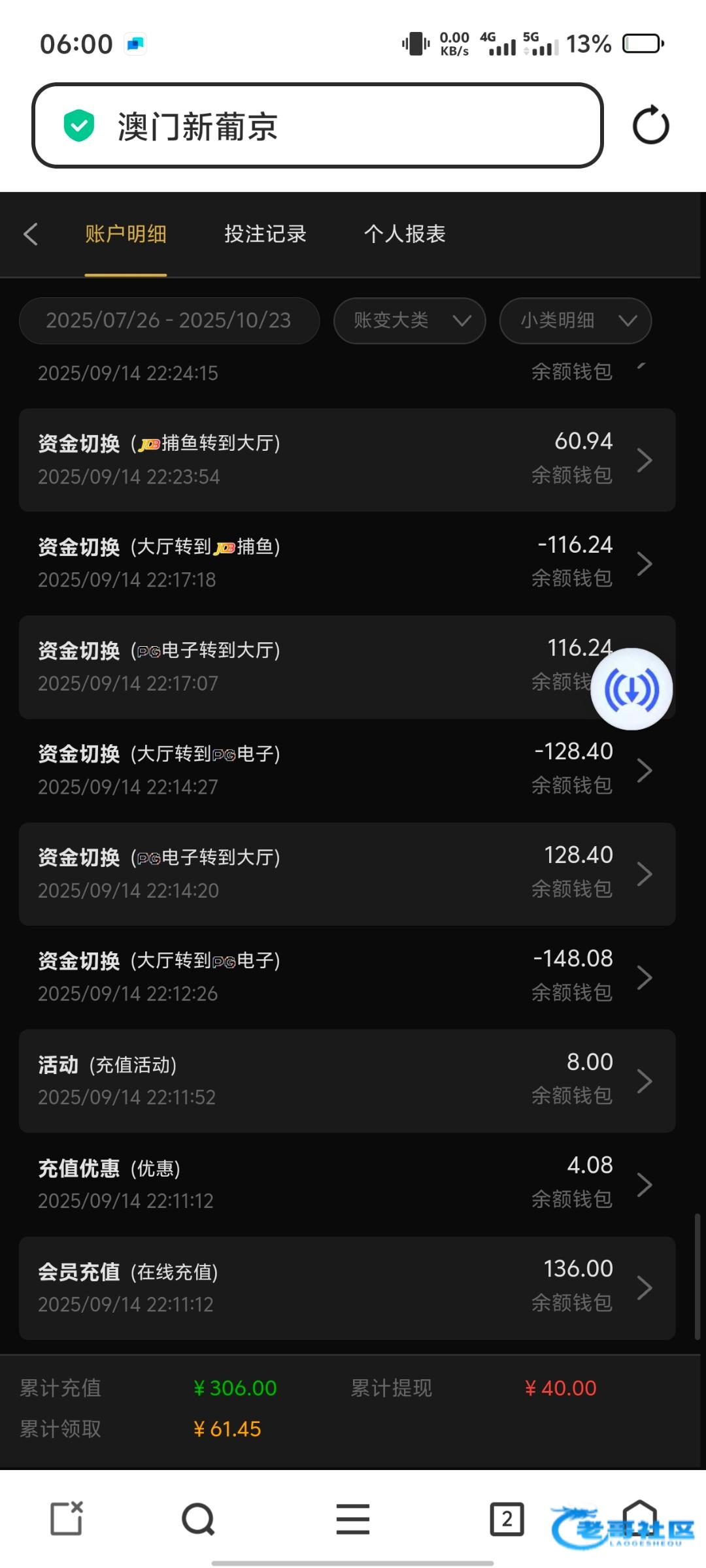Open the -116.24 大厅转到捕鱼 record
This screenshot has height=1568, width=706.
(x=346, y=563)
